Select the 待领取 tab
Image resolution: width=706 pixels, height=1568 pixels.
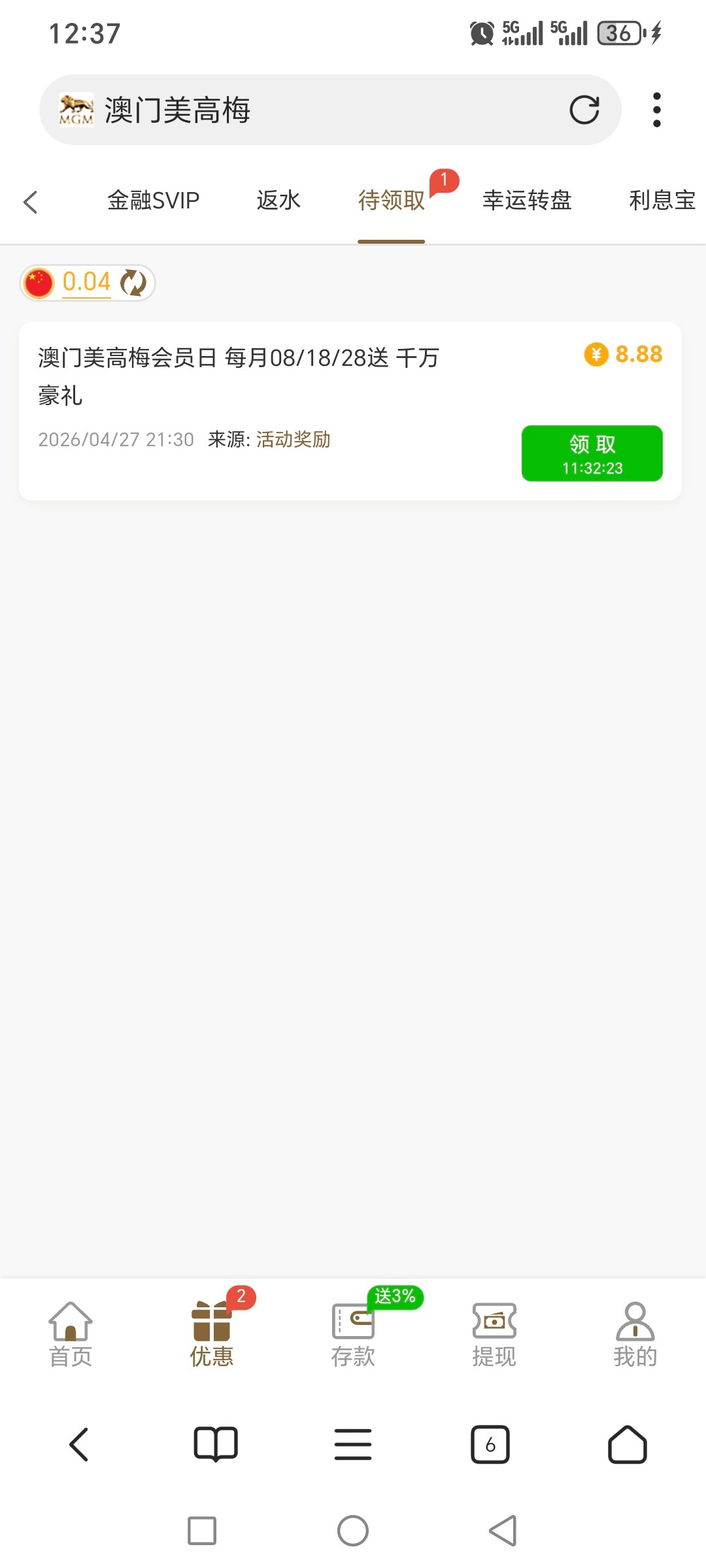(x=392, y=200)
